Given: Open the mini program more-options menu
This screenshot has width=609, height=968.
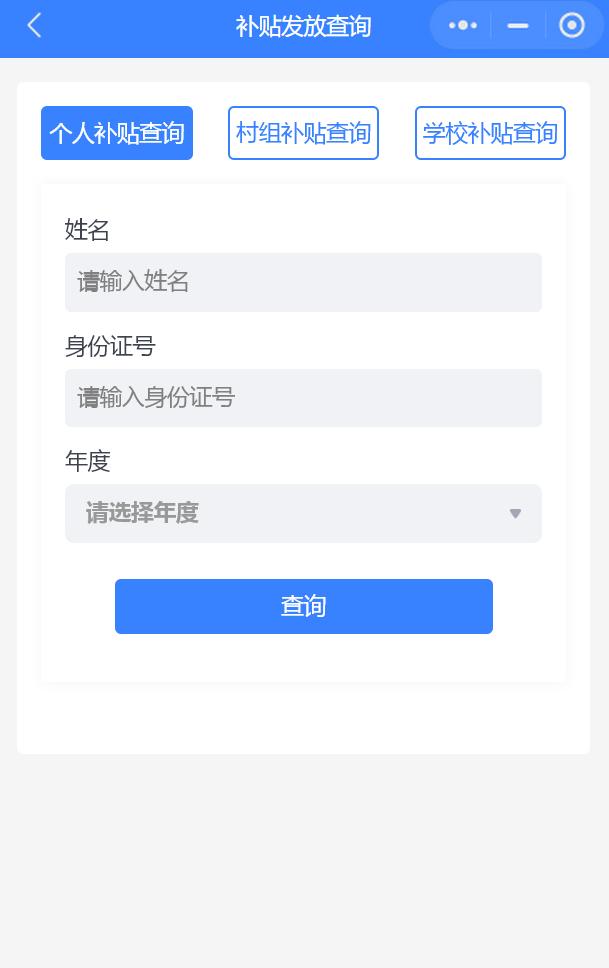Looking at the screenshot, I should pyautogui.click(x=463, y=26).
